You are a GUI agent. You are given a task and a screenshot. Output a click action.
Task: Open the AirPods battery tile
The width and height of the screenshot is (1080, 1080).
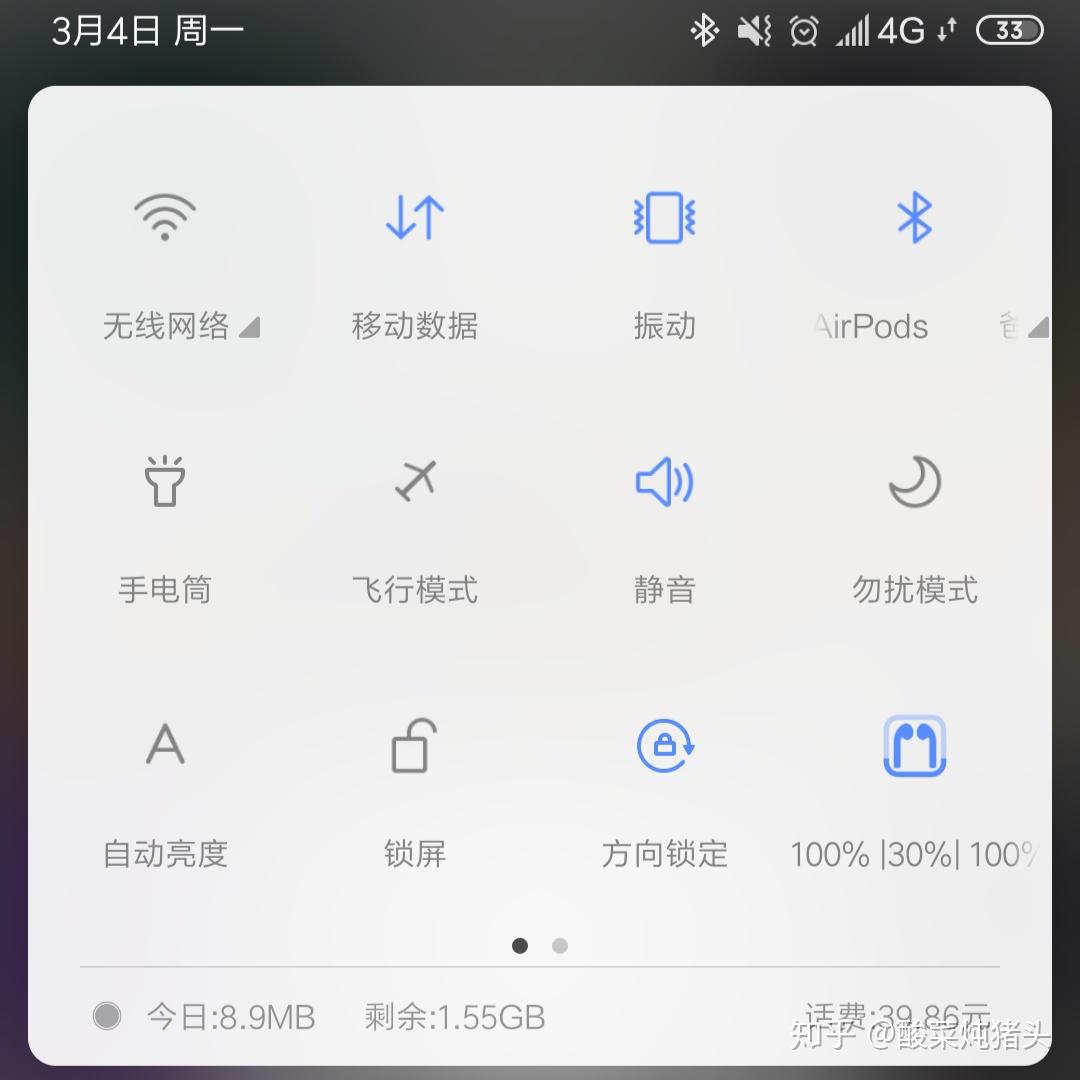point(914,746)
